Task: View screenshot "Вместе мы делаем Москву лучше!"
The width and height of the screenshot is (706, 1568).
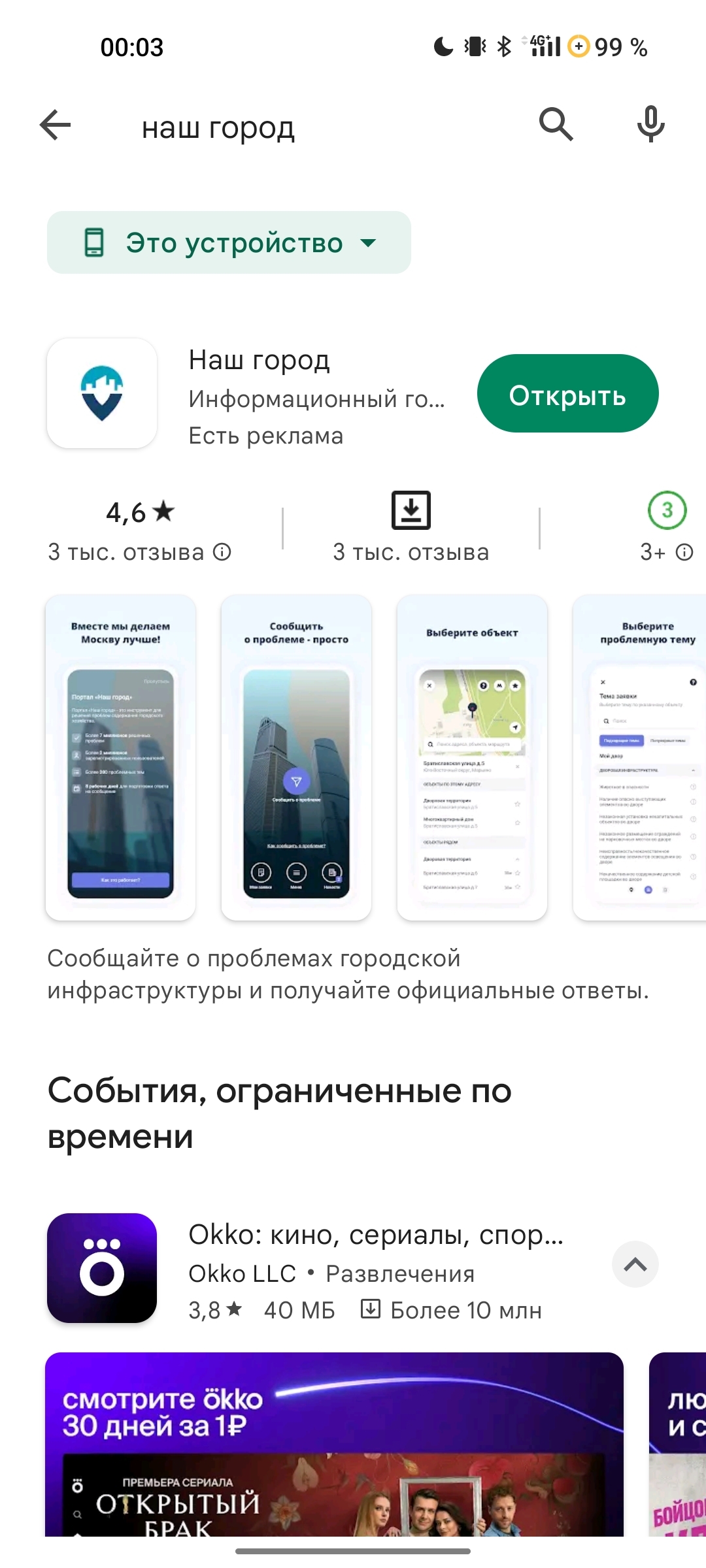Action: [x=121, y=758]
